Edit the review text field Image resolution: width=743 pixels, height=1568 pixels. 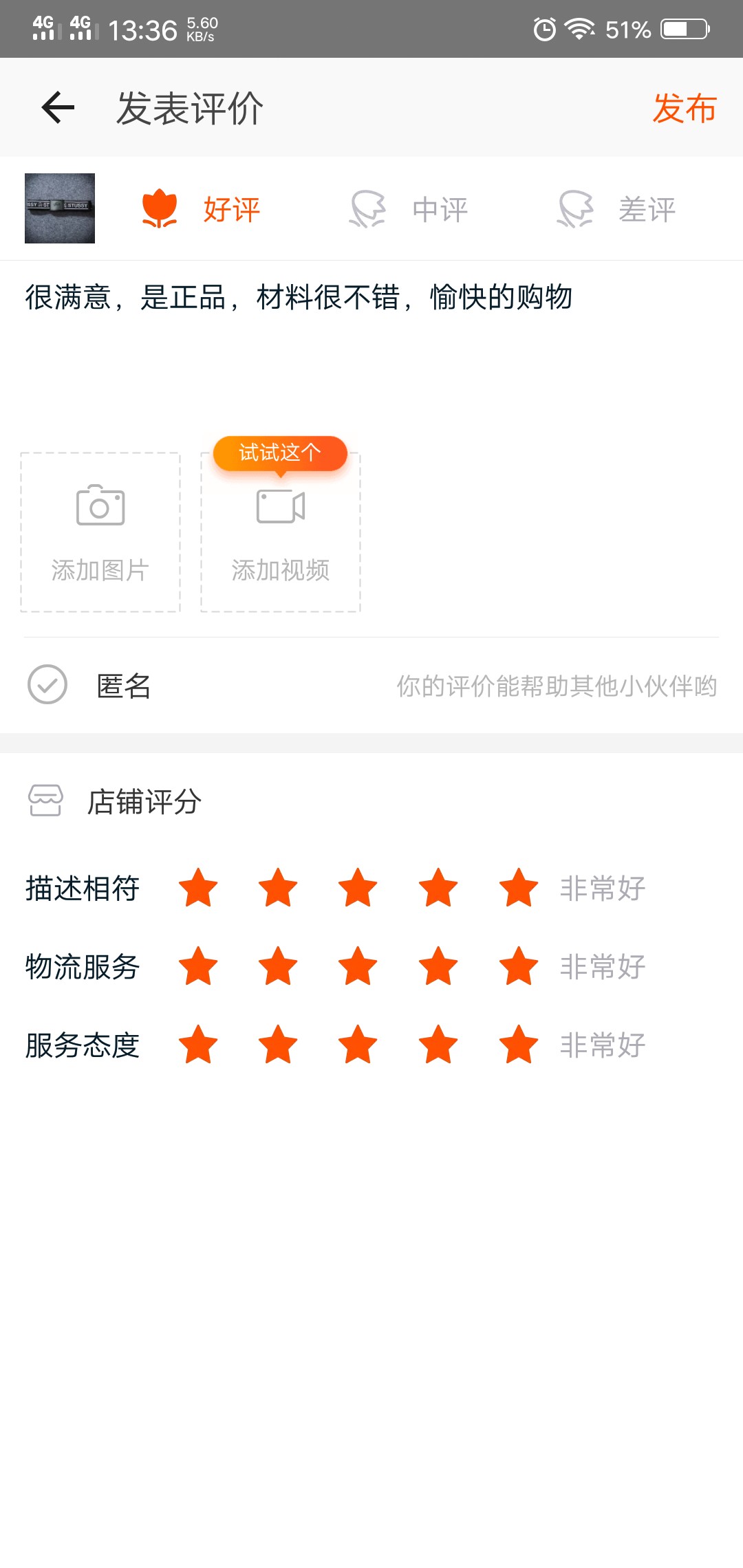[371, 344]
